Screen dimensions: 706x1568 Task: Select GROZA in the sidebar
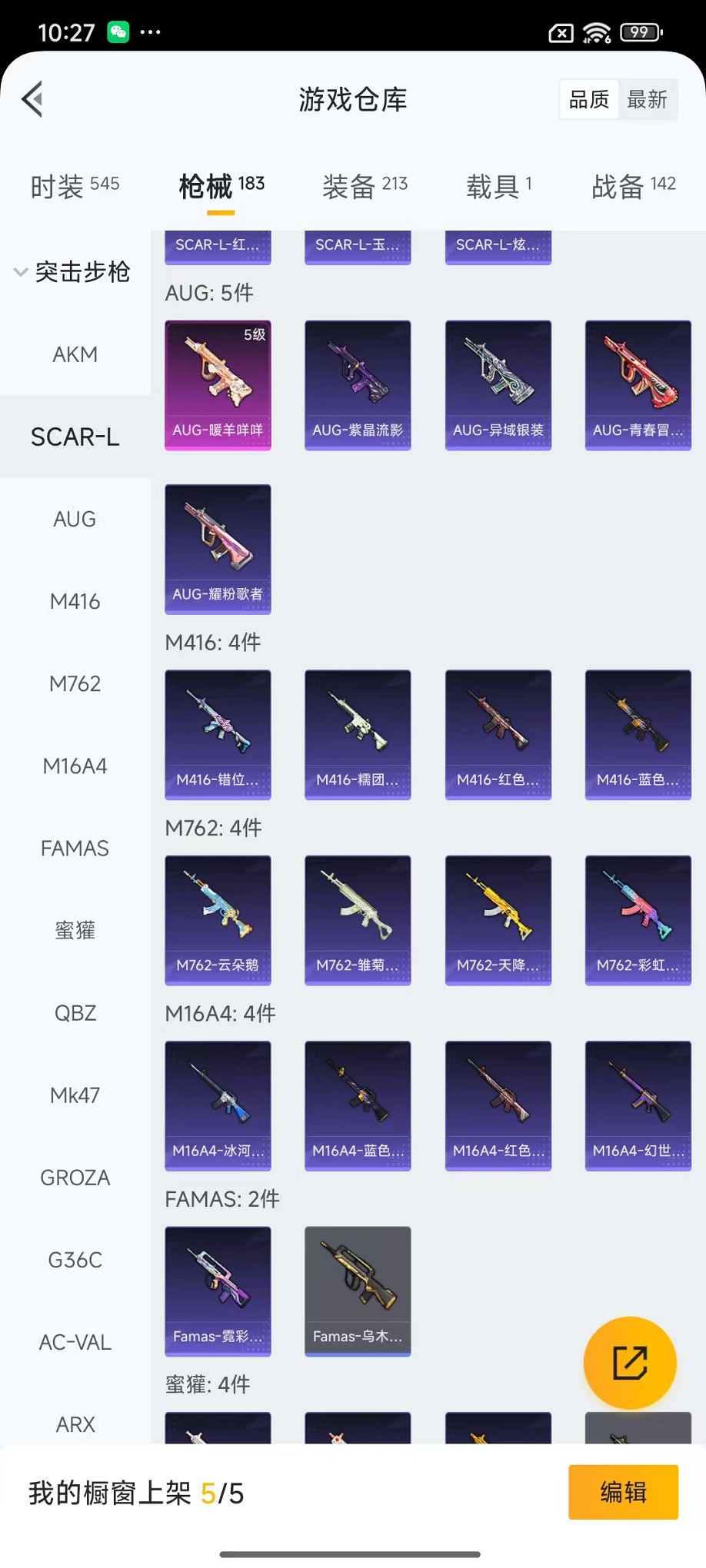pyautogui.click(x=75, y=1178)
